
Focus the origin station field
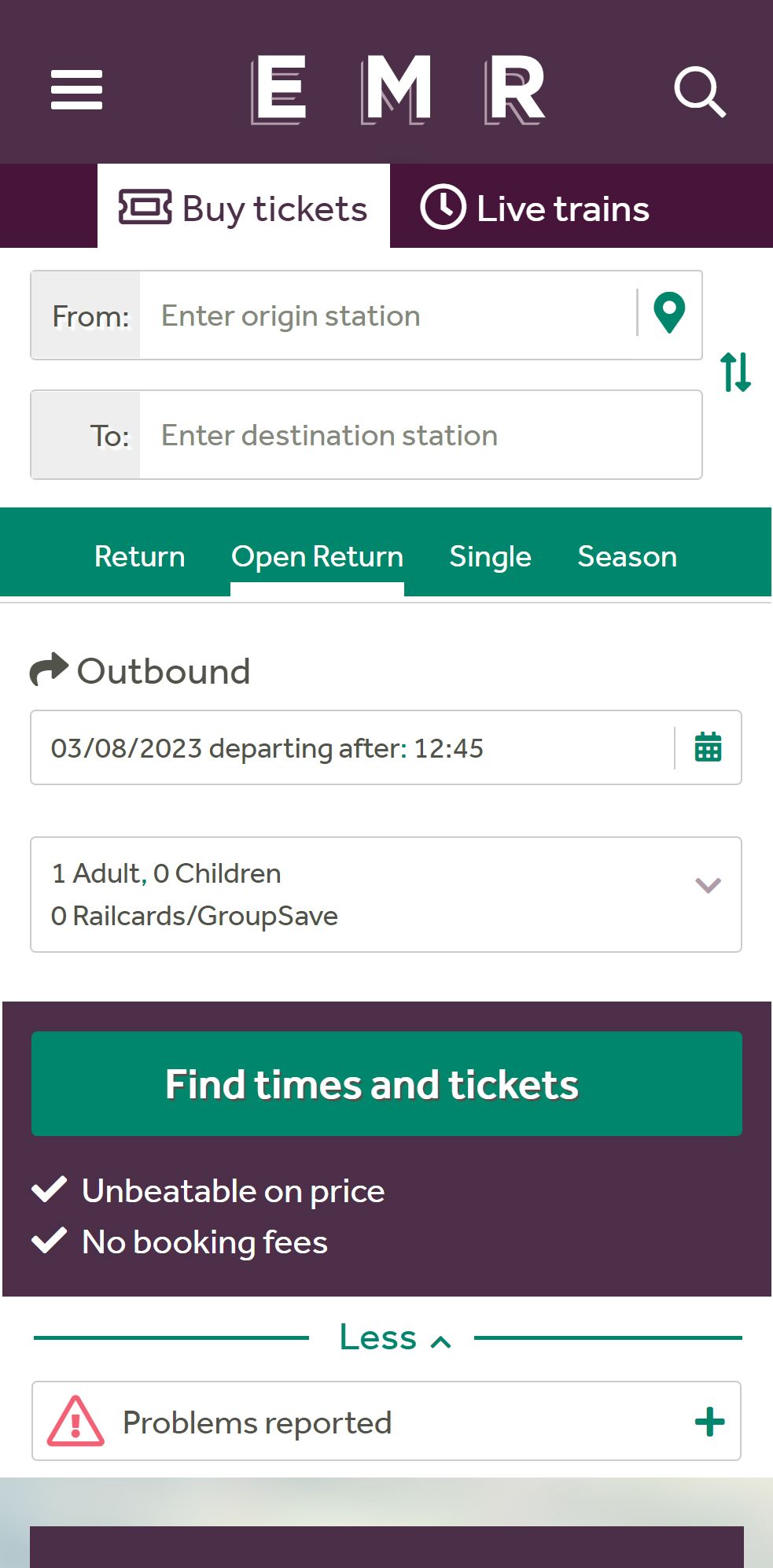(x=388, y=315)
